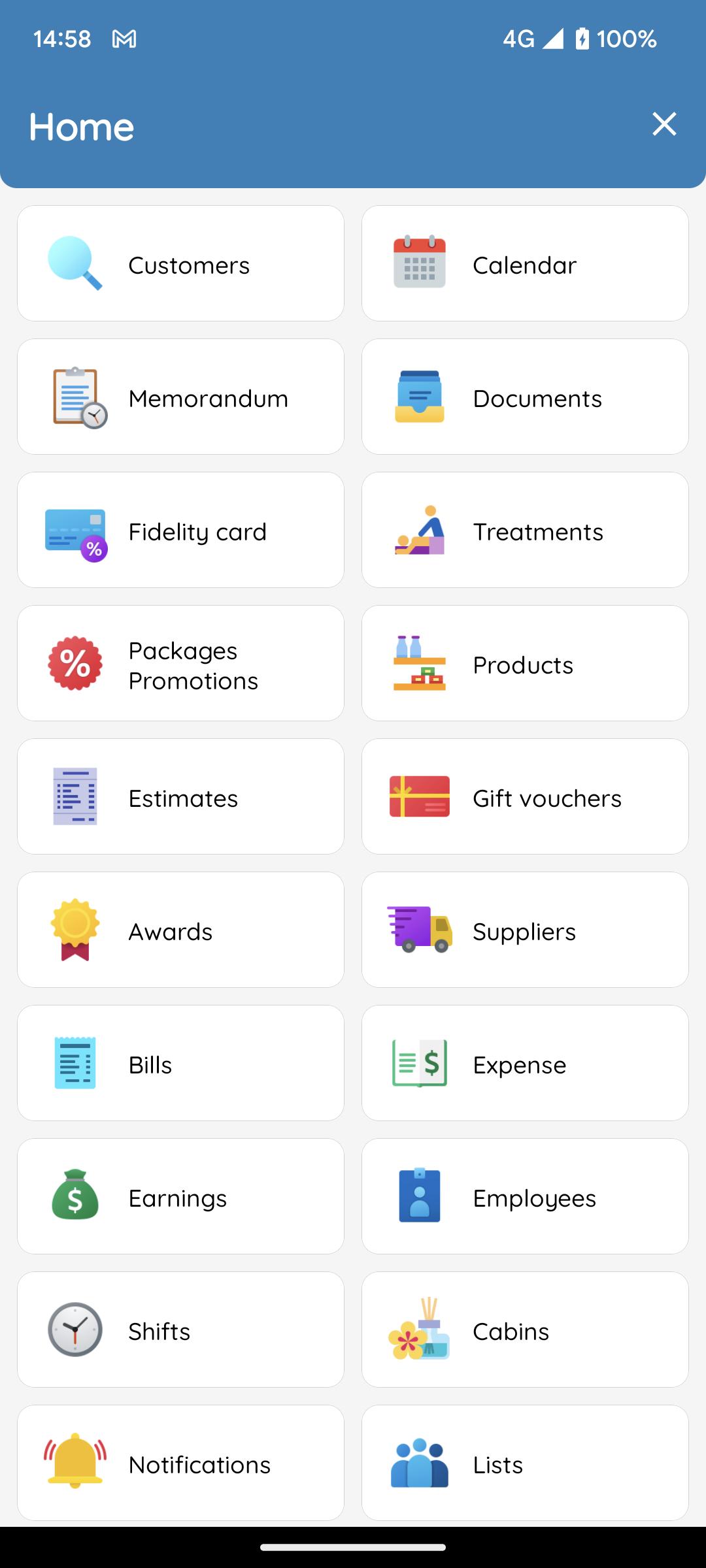View Suppliers
This screenshot has height=1568, width=706.
[525, 930]
